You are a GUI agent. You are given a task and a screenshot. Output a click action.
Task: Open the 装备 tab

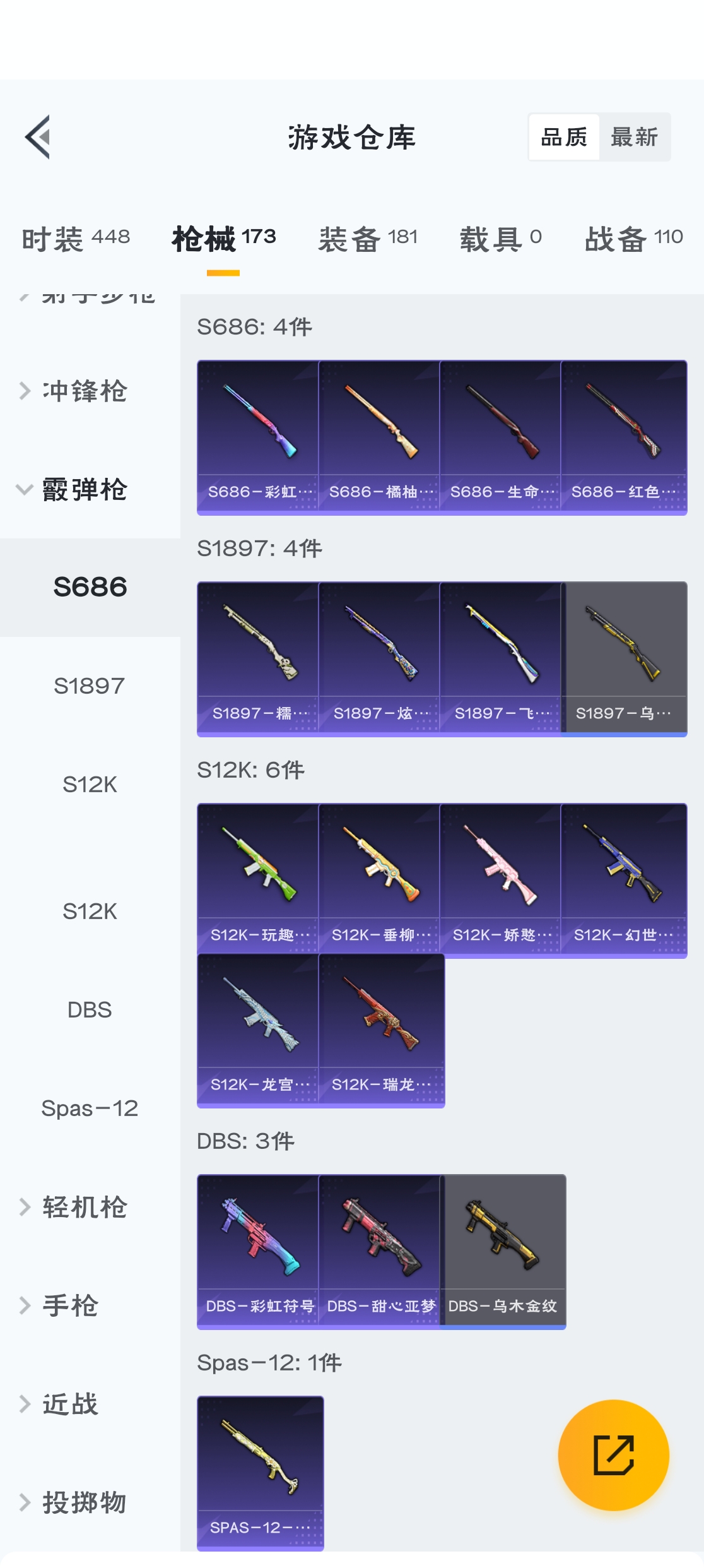[368, 239]
